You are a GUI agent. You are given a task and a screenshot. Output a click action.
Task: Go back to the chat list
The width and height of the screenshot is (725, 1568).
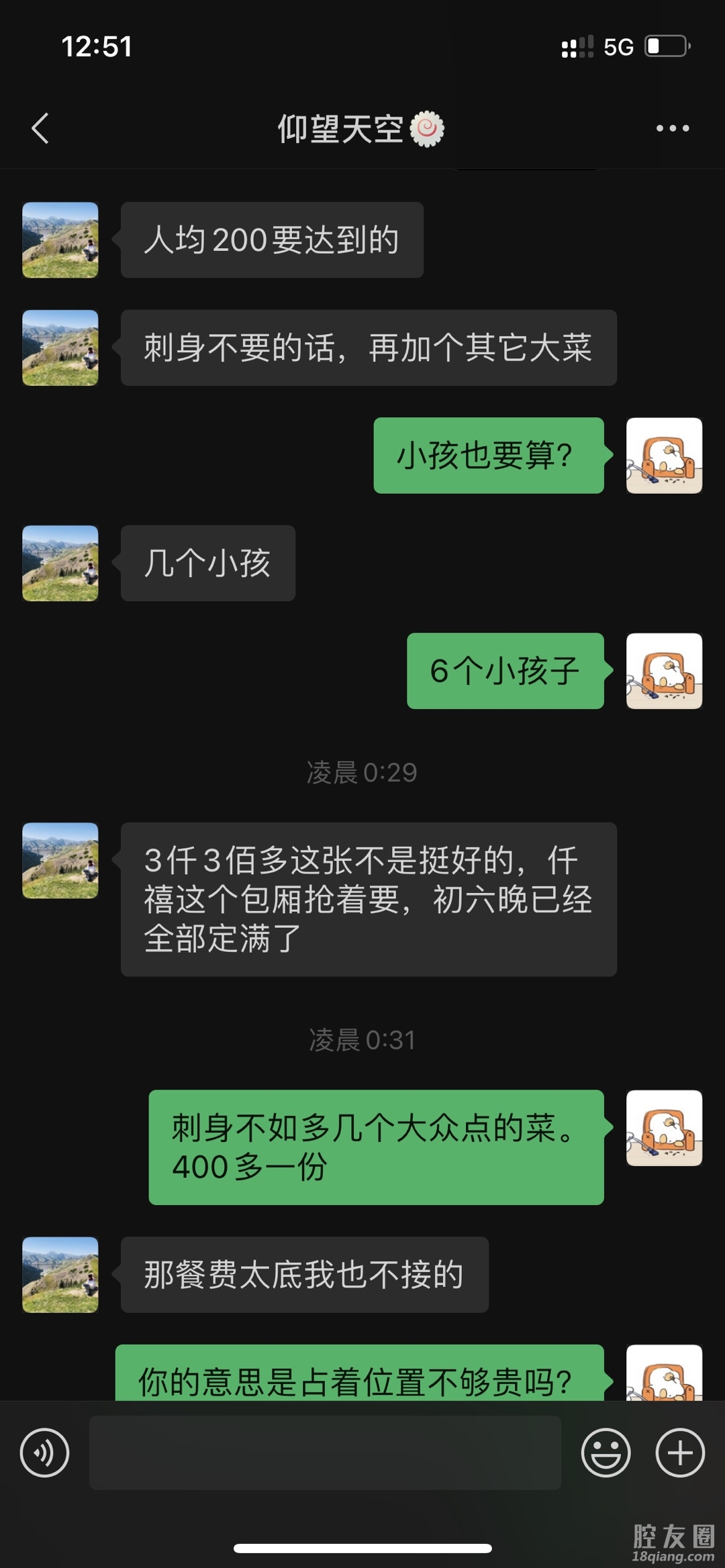click(40, 128)
